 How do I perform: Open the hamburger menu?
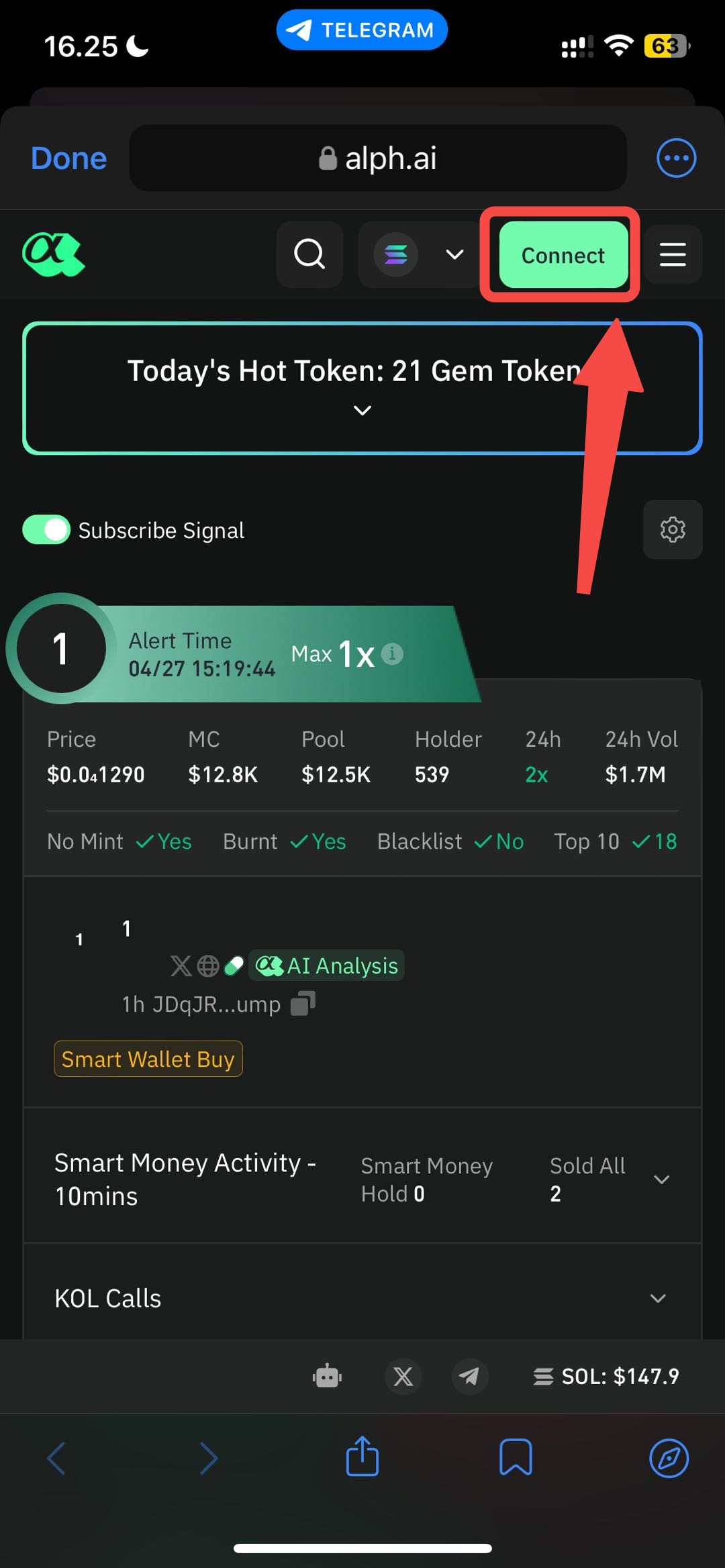click(673, 254)
